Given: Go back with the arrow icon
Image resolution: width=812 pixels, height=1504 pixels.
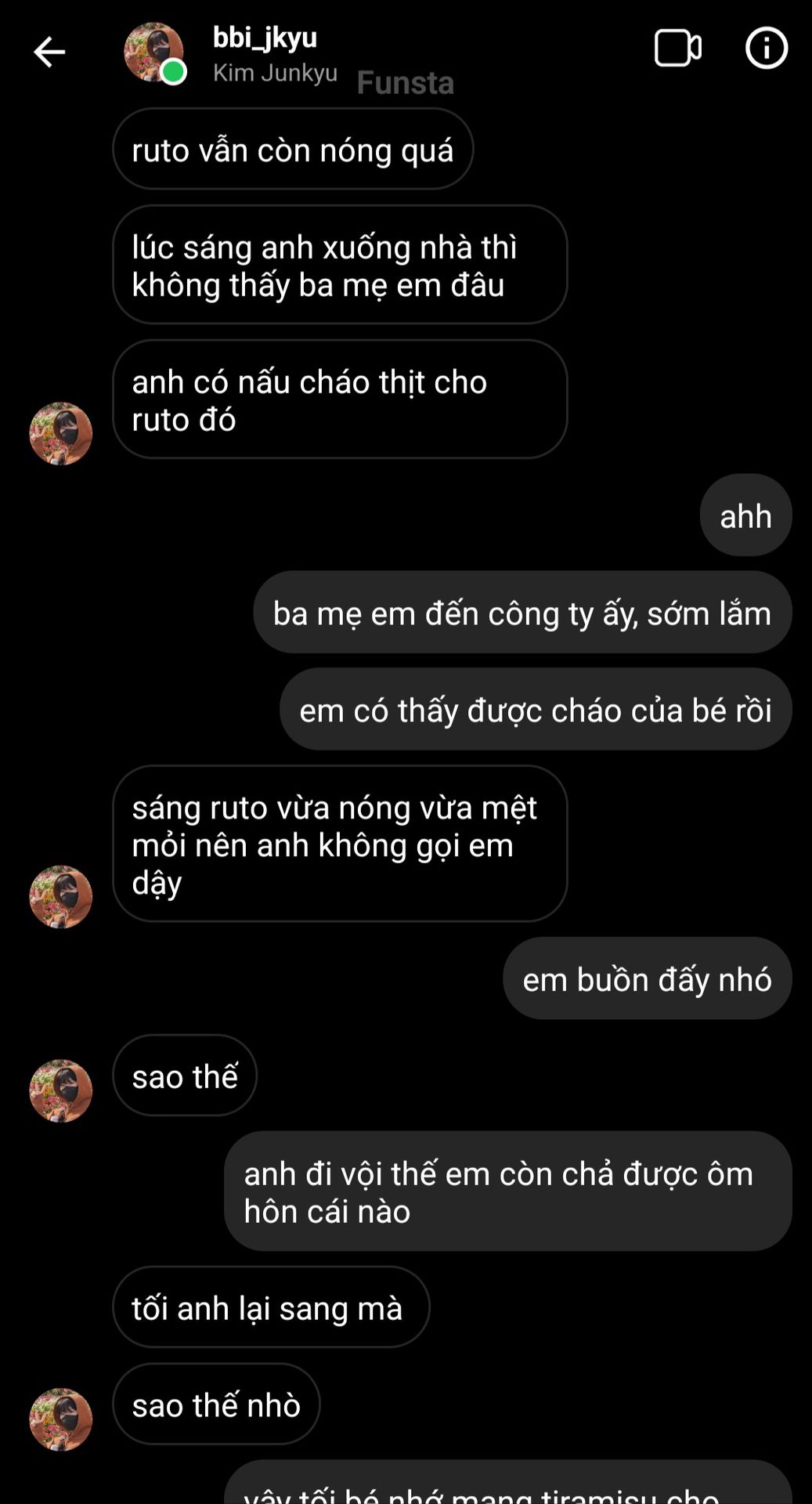Looking at the screenshot, I should click(49, 52).
